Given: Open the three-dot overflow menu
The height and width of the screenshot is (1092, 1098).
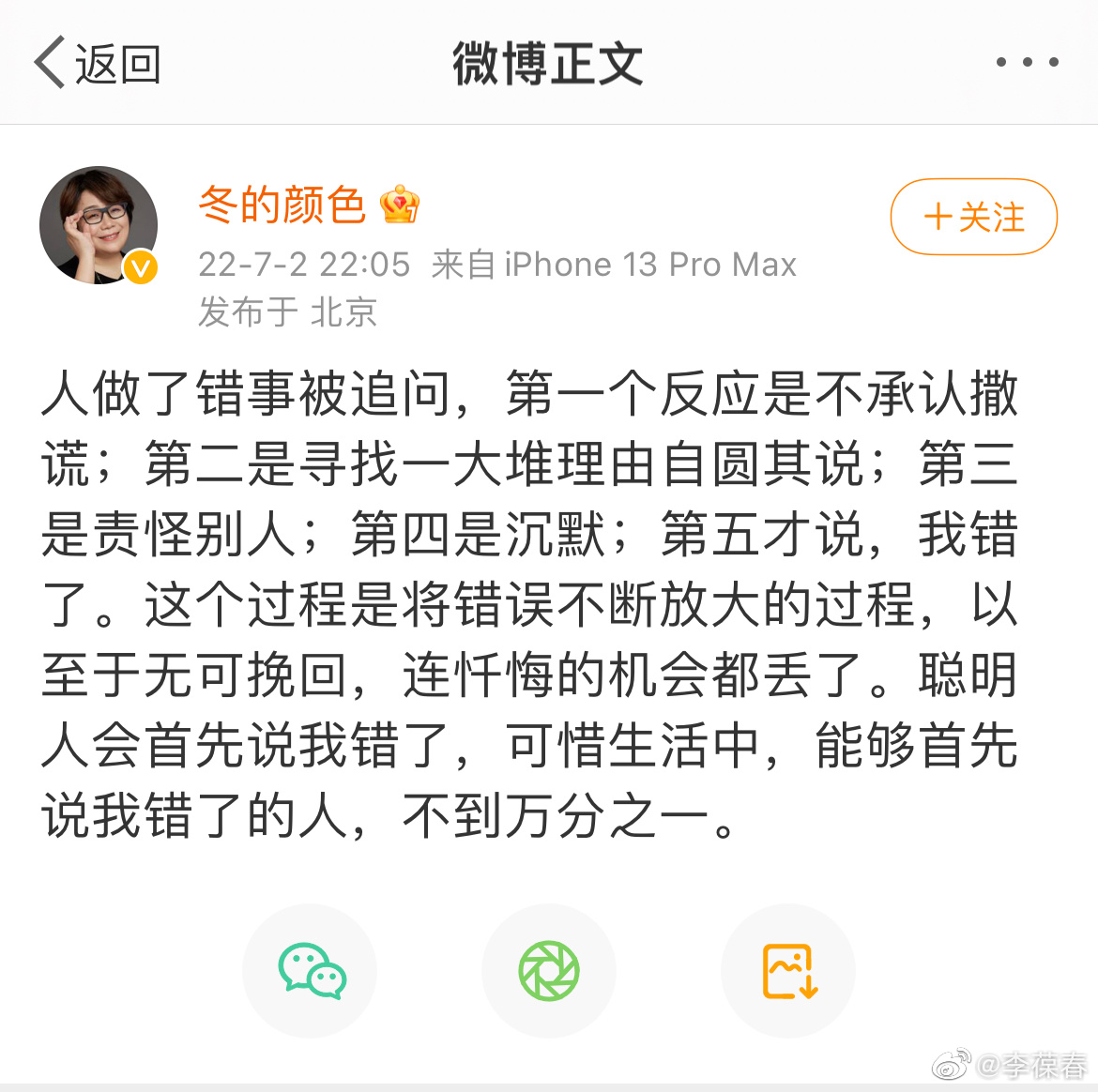Looking at the screenshot, I should [x=1027, y=63].
